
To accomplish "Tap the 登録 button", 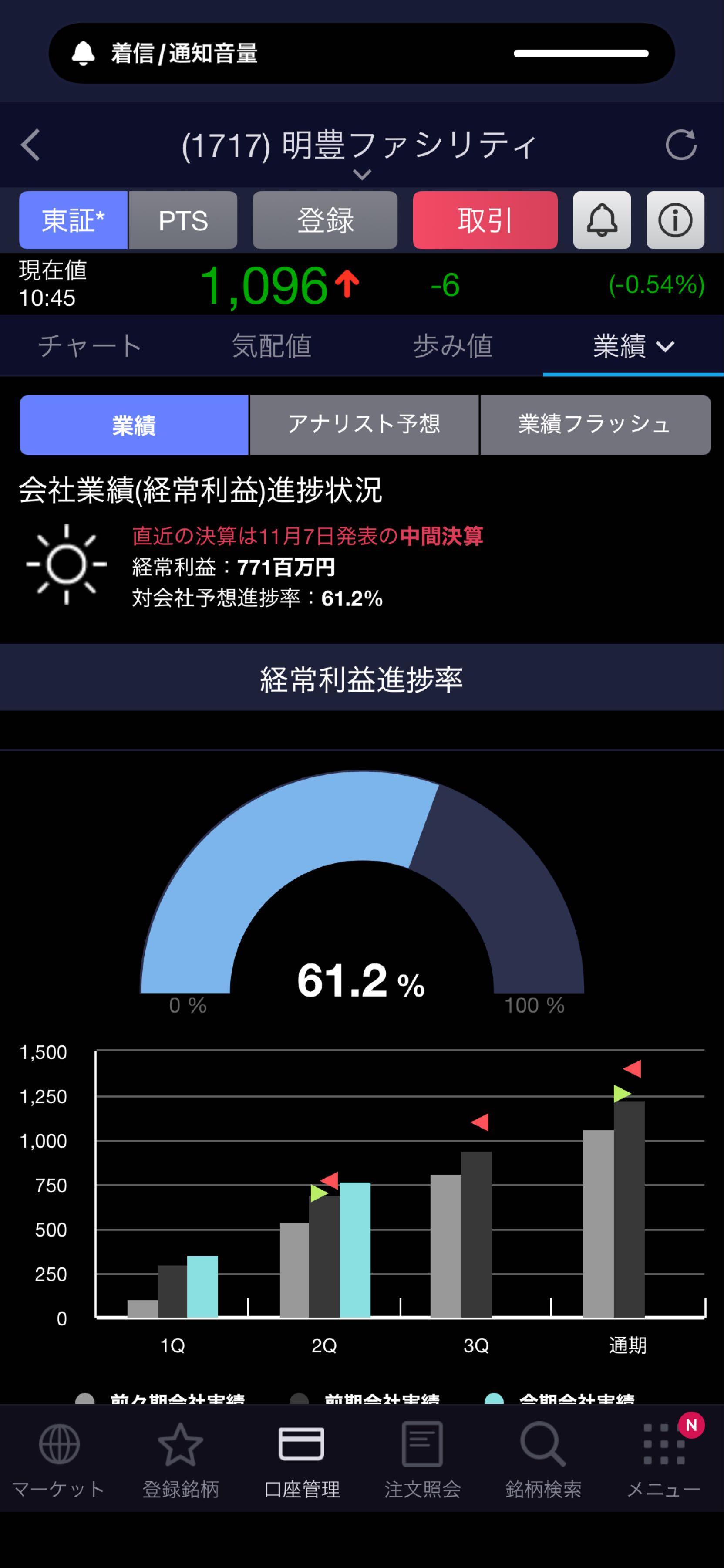I will coord(325,220).
